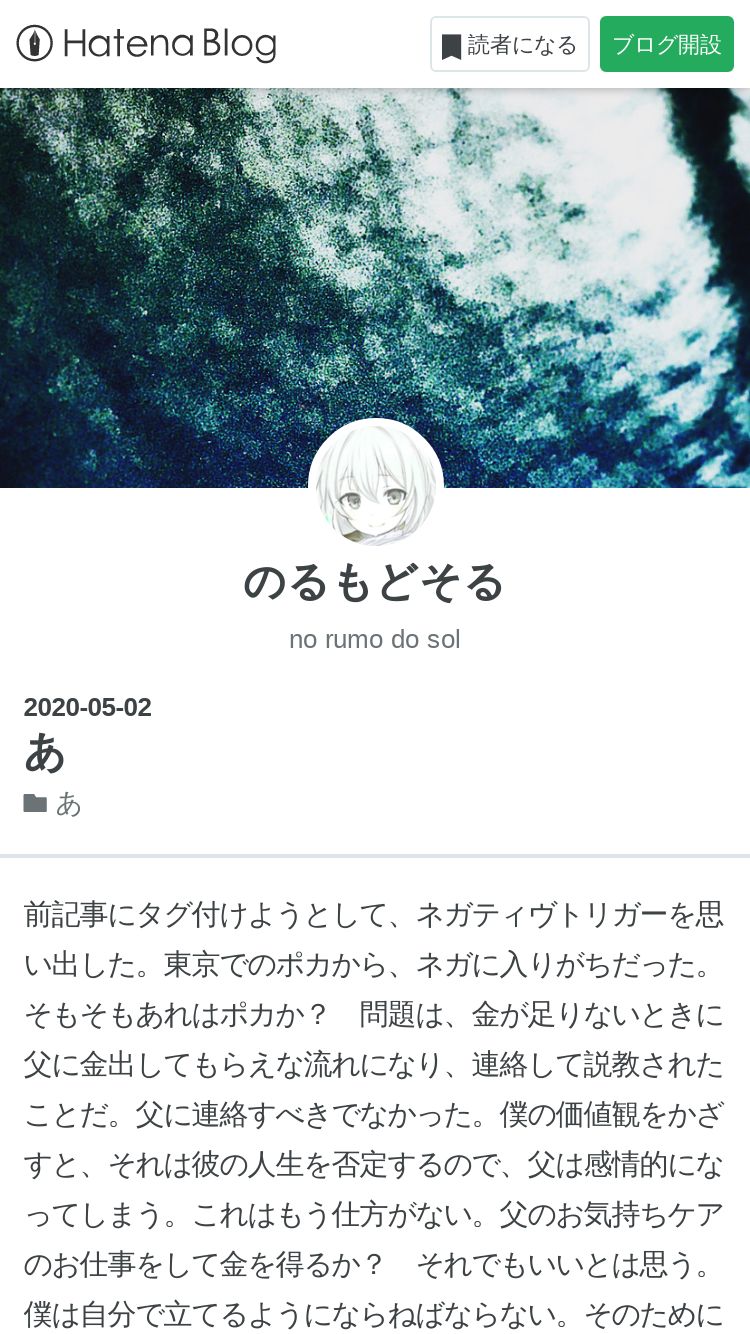Open the category あ beside the folder icon
This screenshot has width=750, height=1334.
click(68, 804)
